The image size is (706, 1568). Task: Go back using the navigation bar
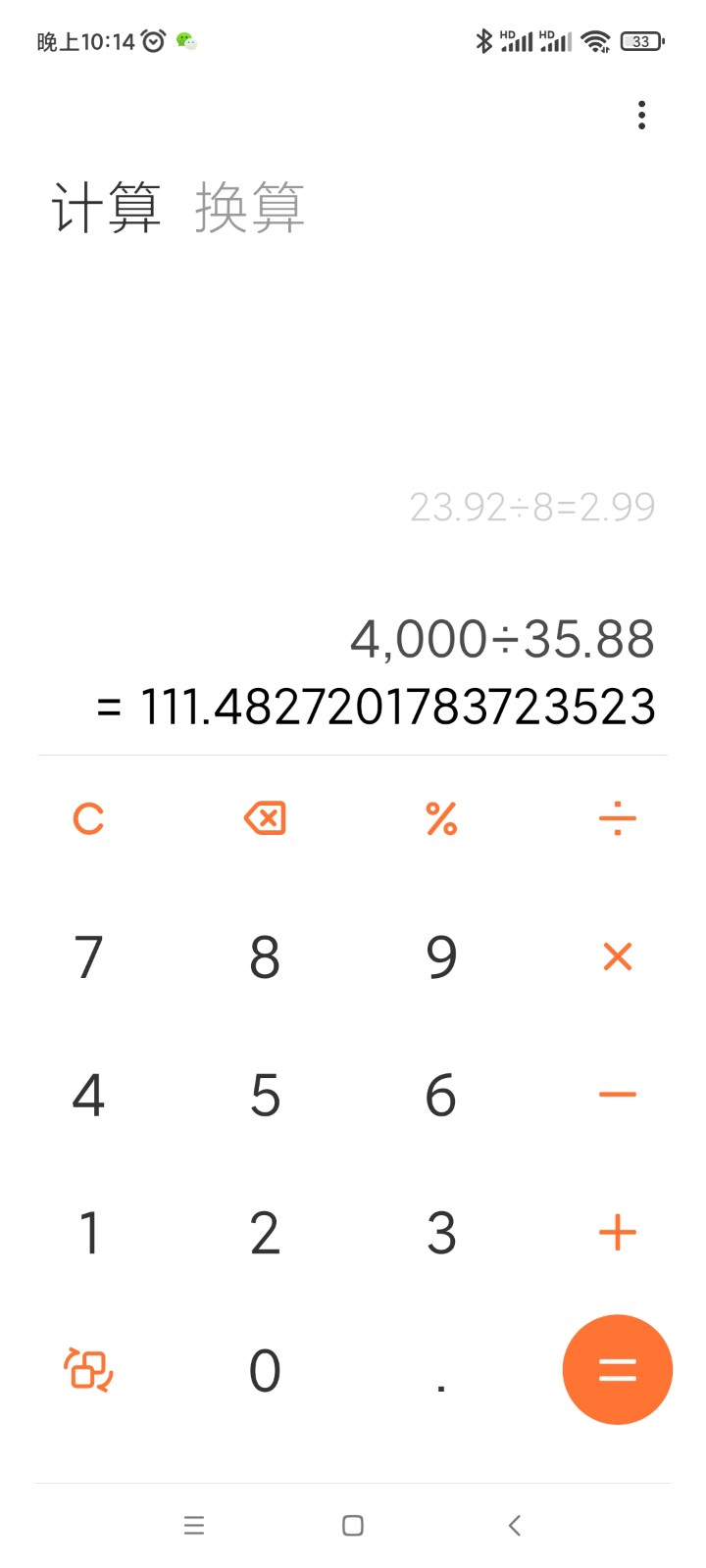point(514,1525)
